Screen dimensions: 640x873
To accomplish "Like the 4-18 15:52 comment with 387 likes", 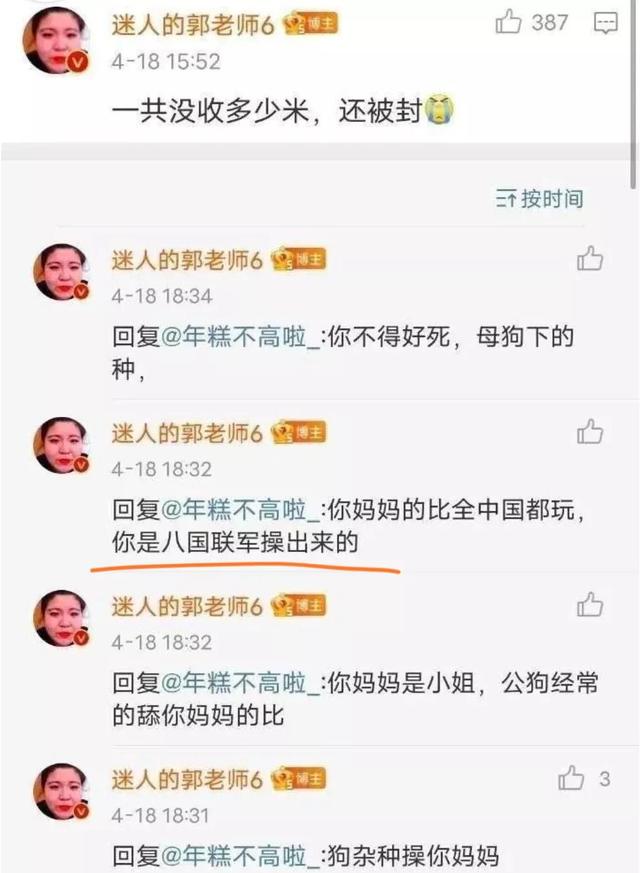I will tap(510, 22).
